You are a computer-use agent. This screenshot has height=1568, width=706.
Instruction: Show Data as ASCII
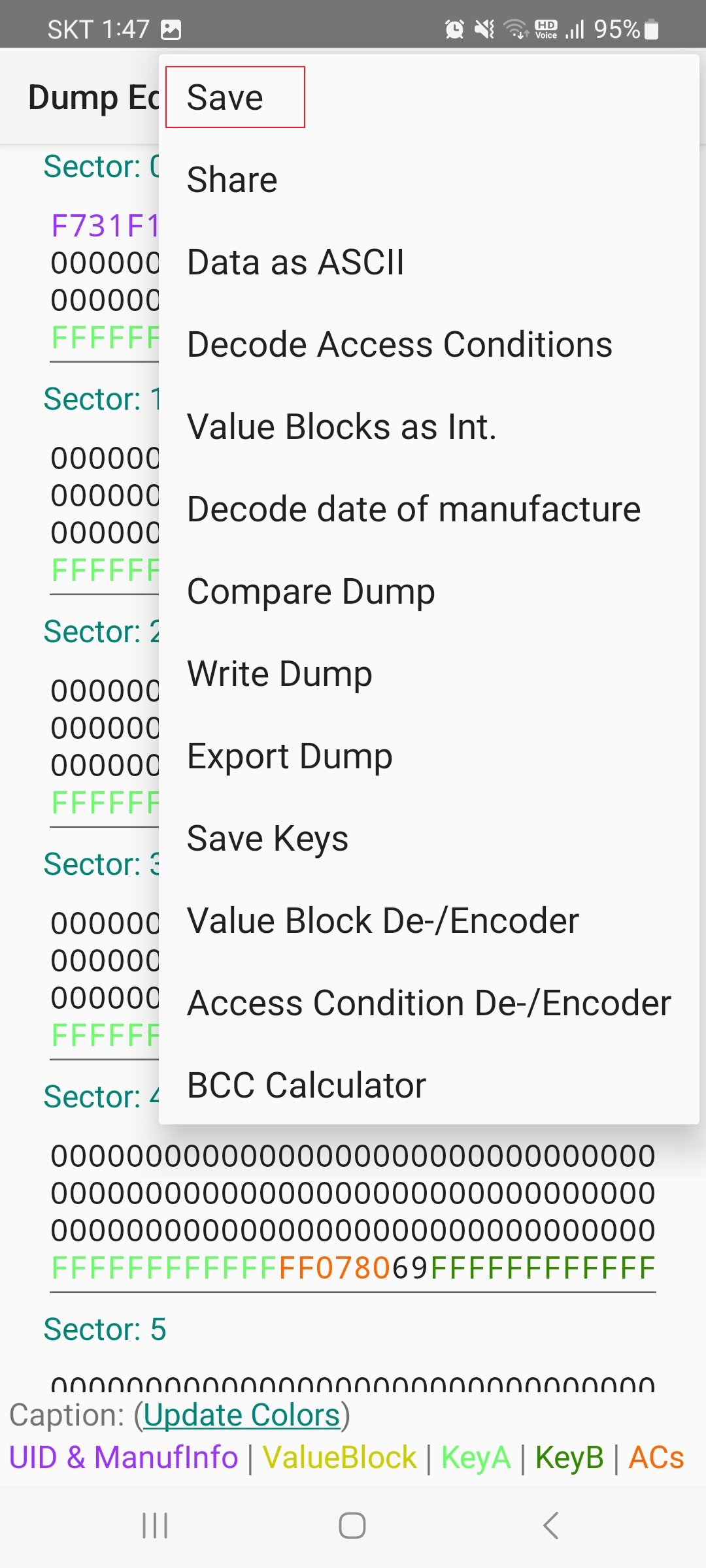tap(295, 263)
